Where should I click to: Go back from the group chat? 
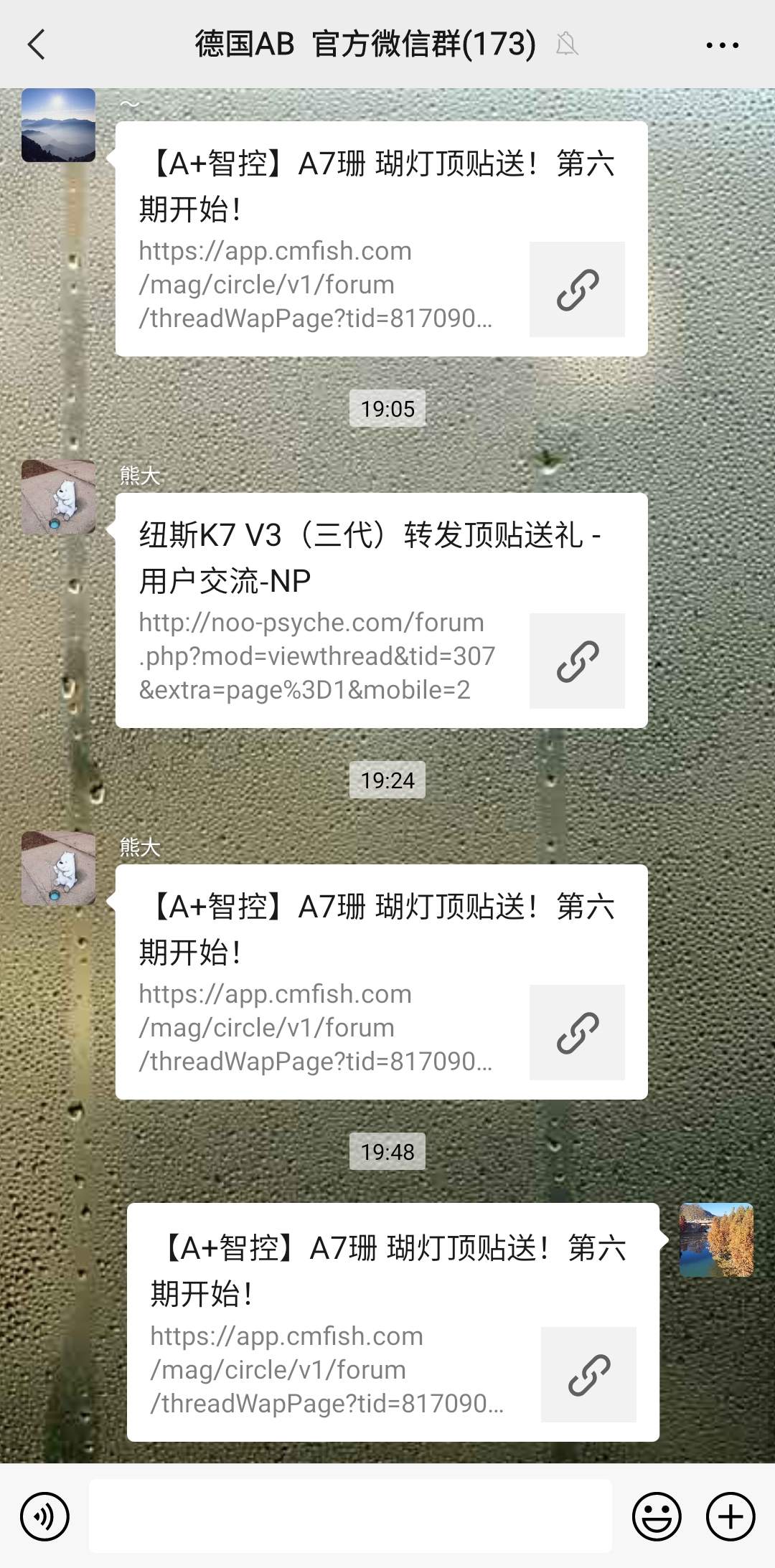point(37,44)
